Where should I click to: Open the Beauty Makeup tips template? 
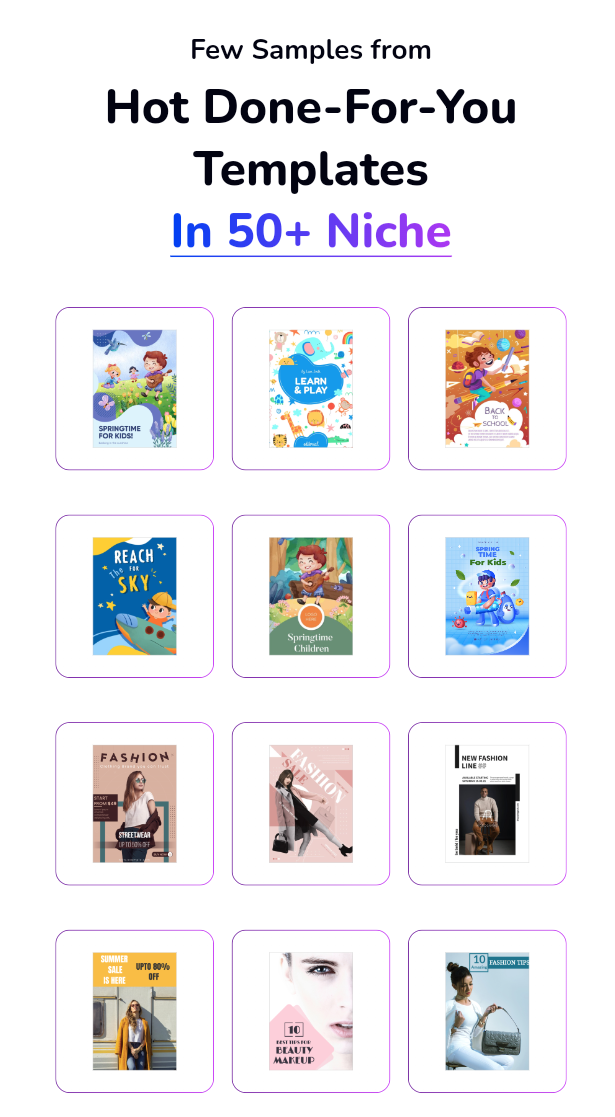point(311,1011)
